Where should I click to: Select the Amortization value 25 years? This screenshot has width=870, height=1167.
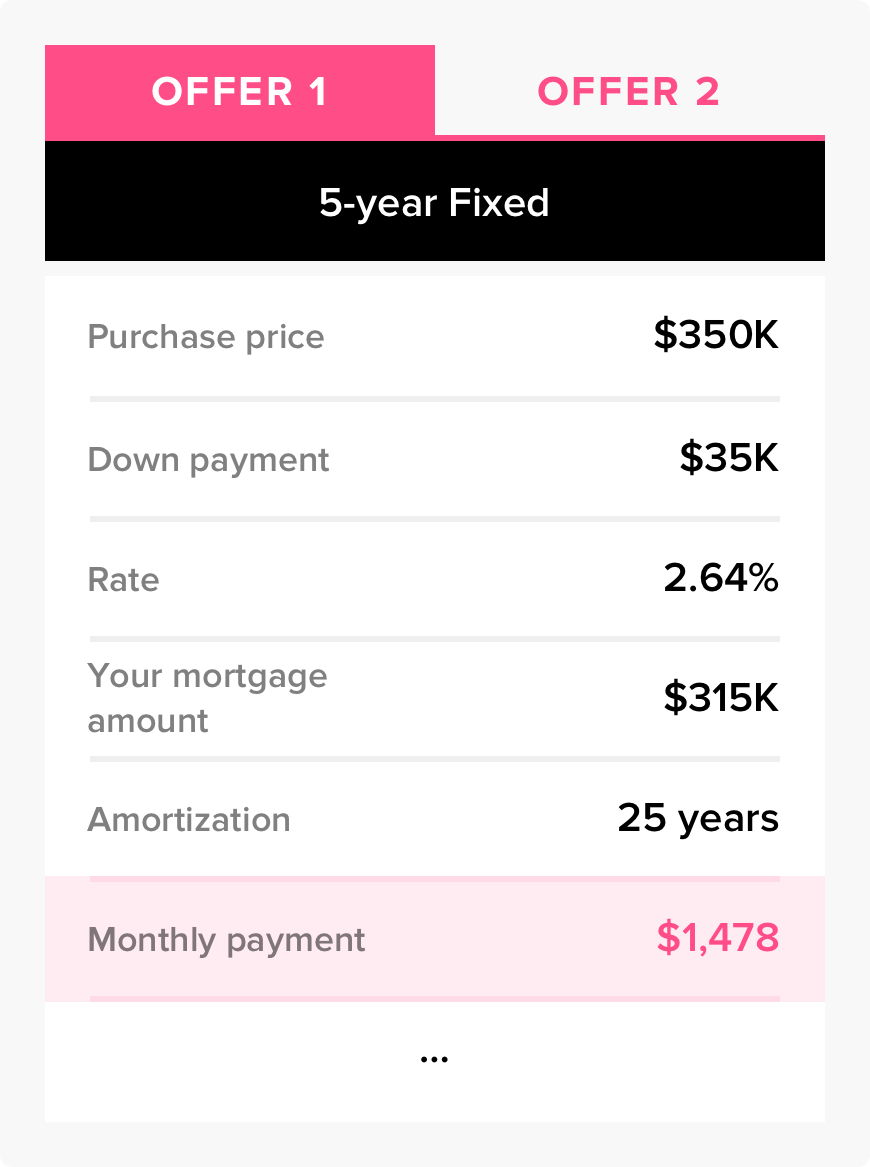click(699, 818)
